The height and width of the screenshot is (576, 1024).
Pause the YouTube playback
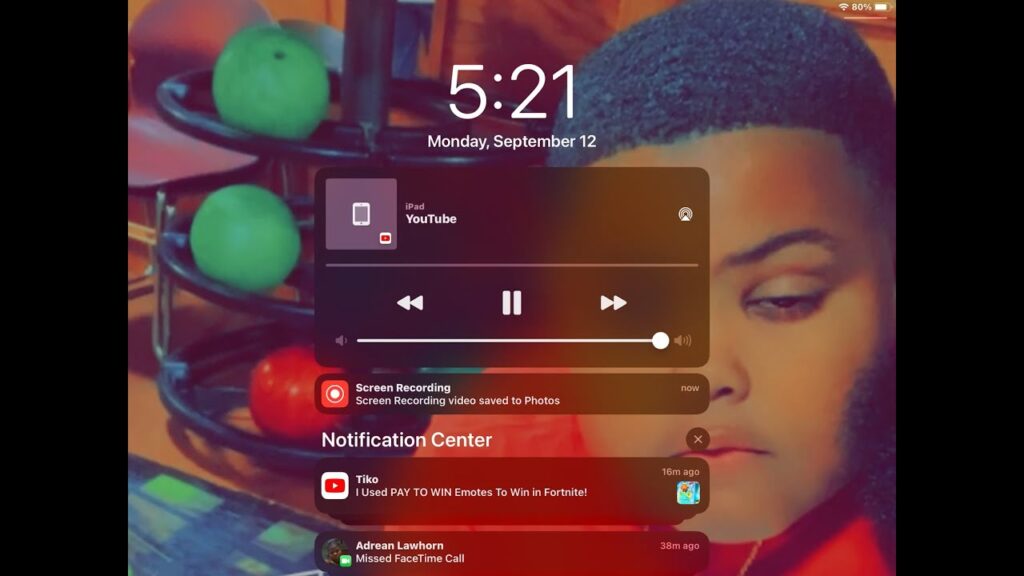[x=511, y=303]
